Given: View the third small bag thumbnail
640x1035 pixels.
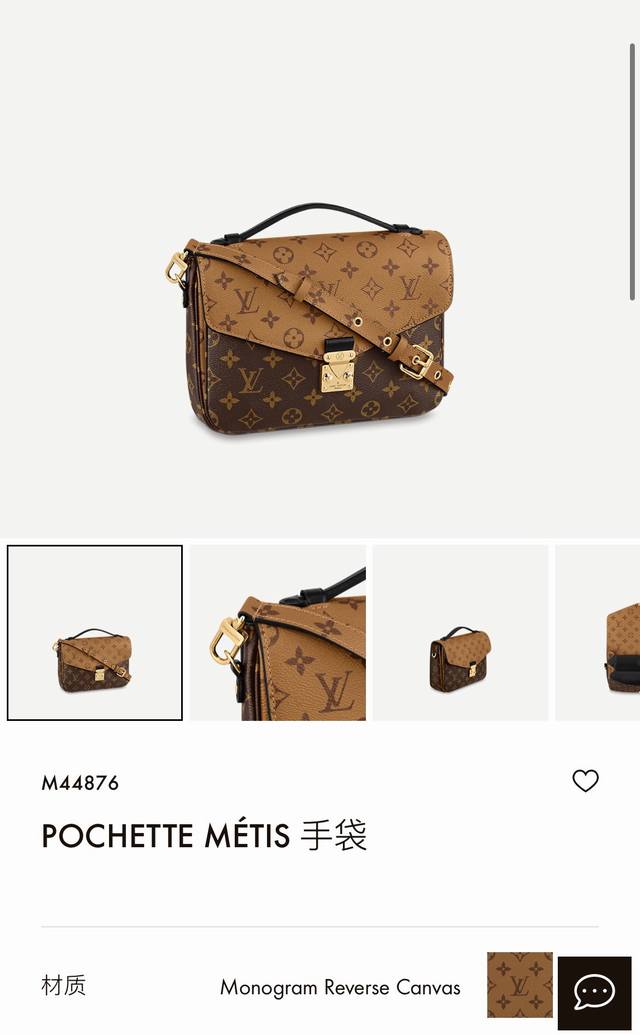Looking at the screenshot, I should pyautogui.click(x=460, y=633).
